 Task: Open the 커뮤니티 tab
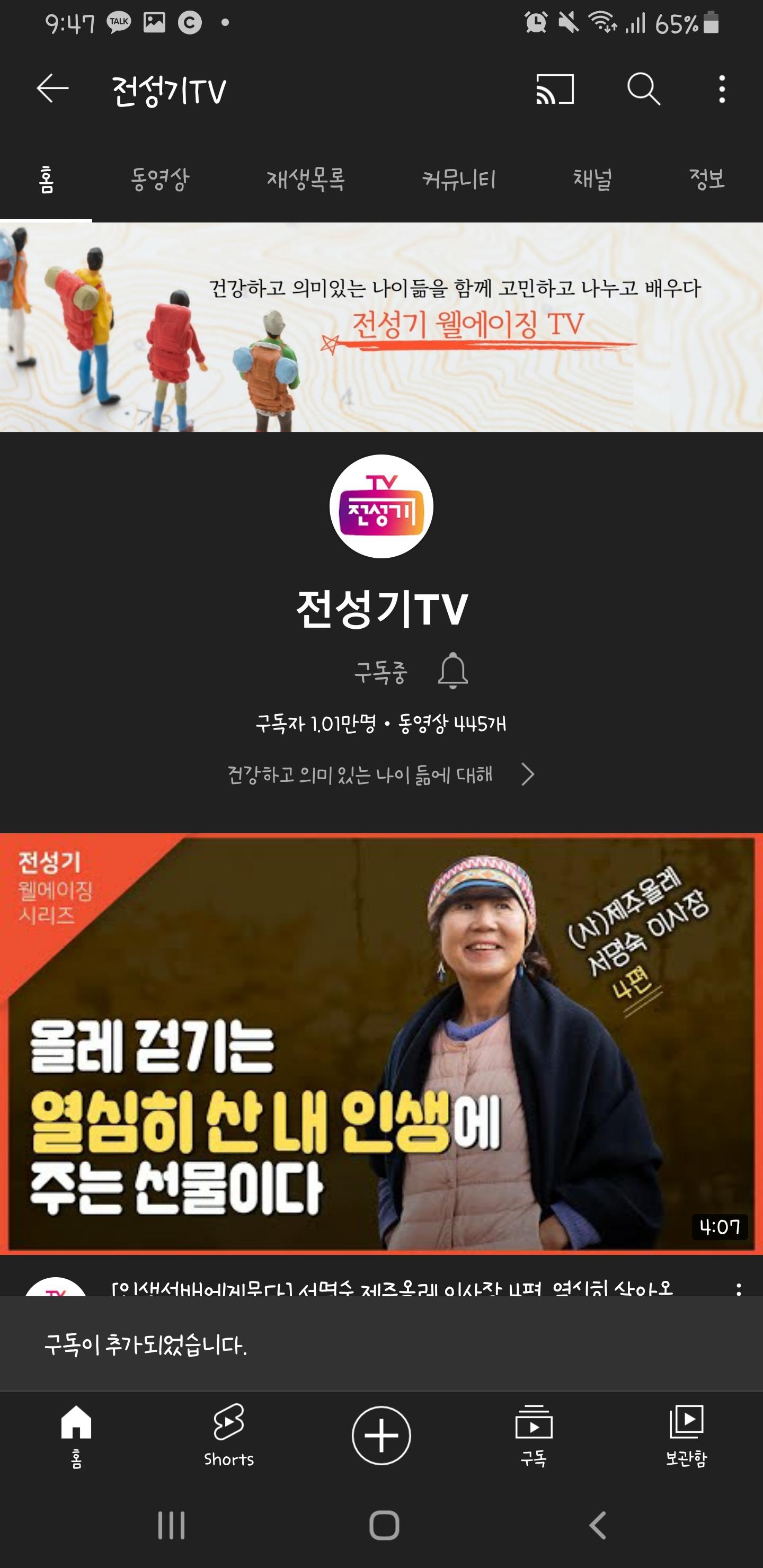pos(459,179)
